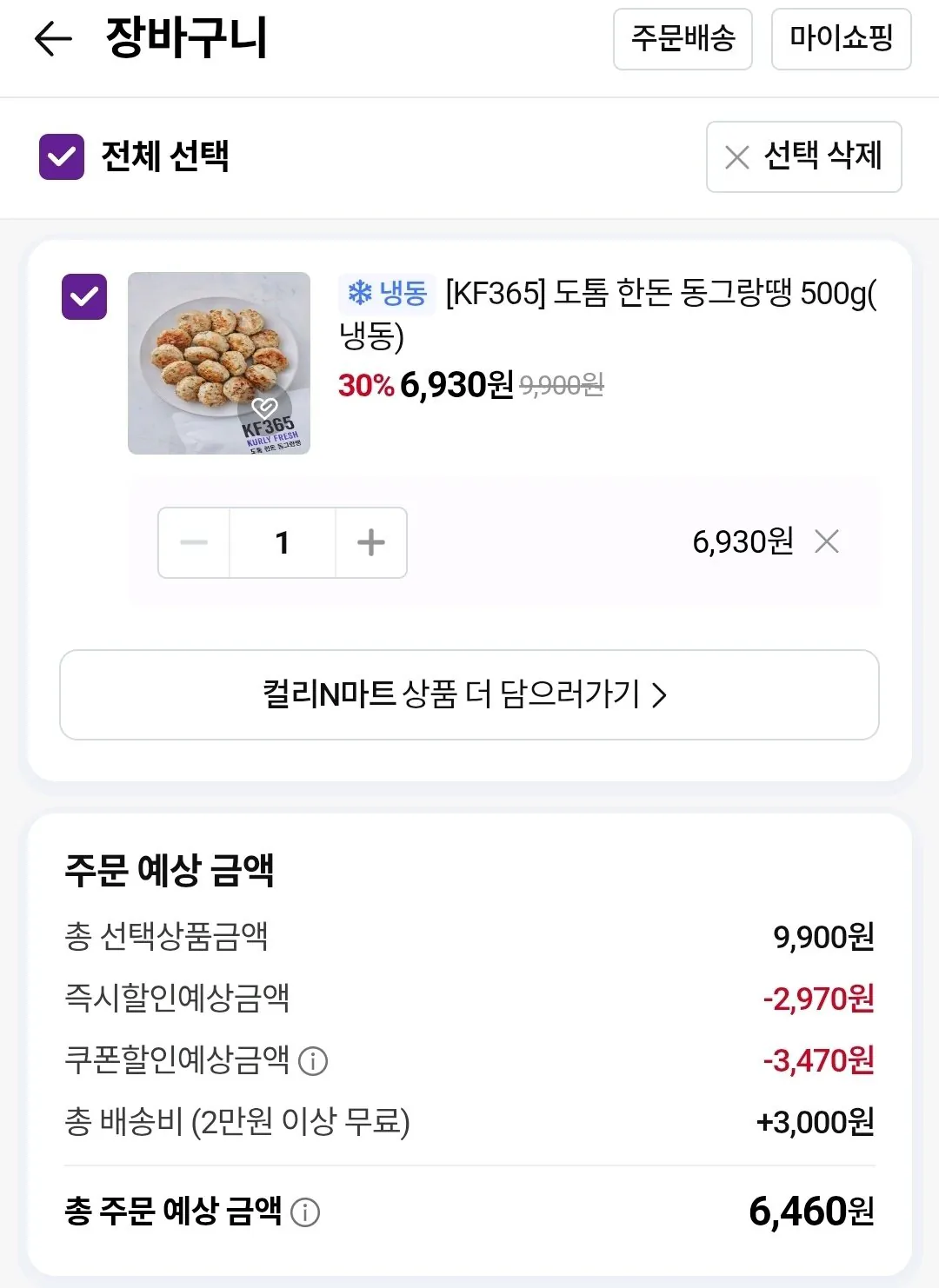939x1288 pixels.
Task: Open the 쿠폰할인예상금액 info icon
Action: coord(313,1061)
